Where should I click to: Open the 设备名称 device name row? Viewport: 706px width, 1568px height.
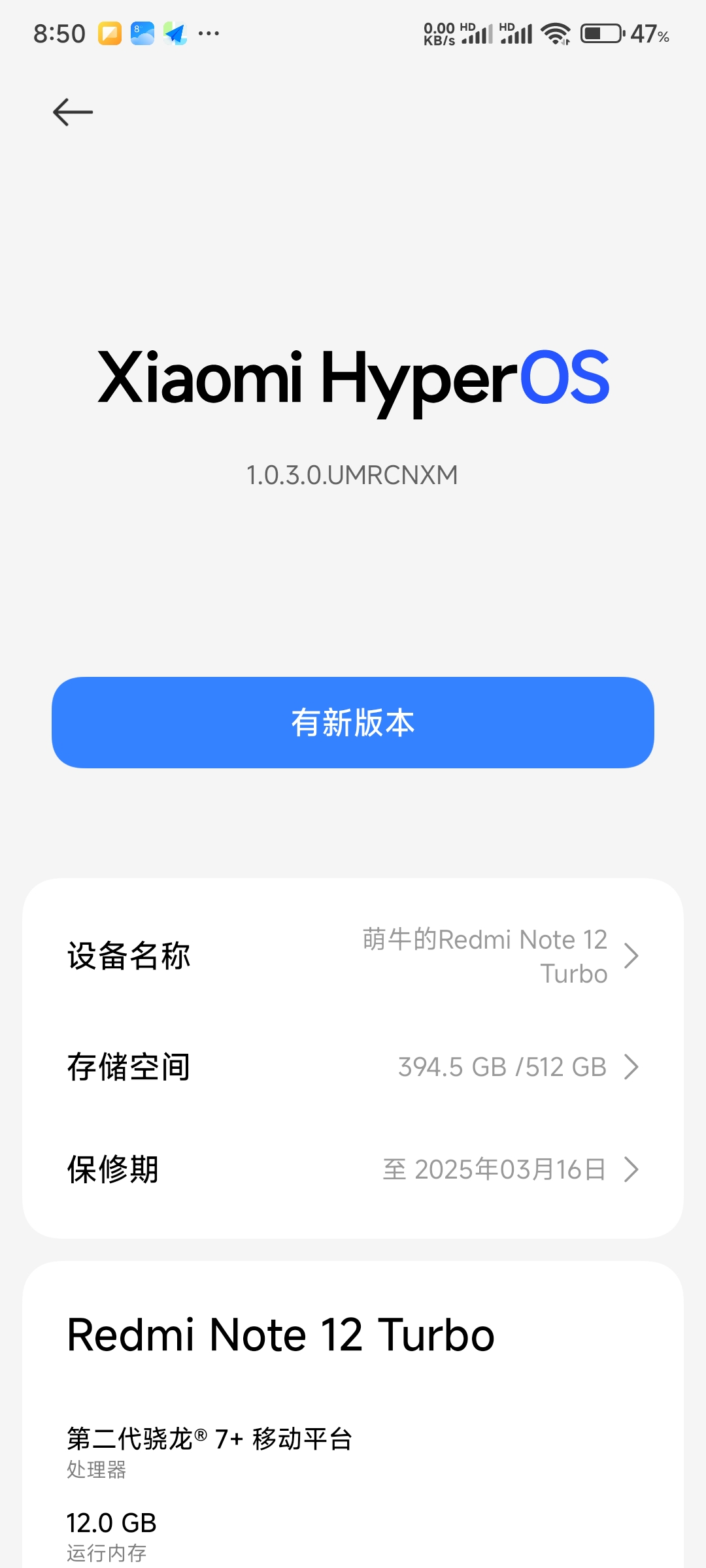pyautogui.click(x=353, y=956)
